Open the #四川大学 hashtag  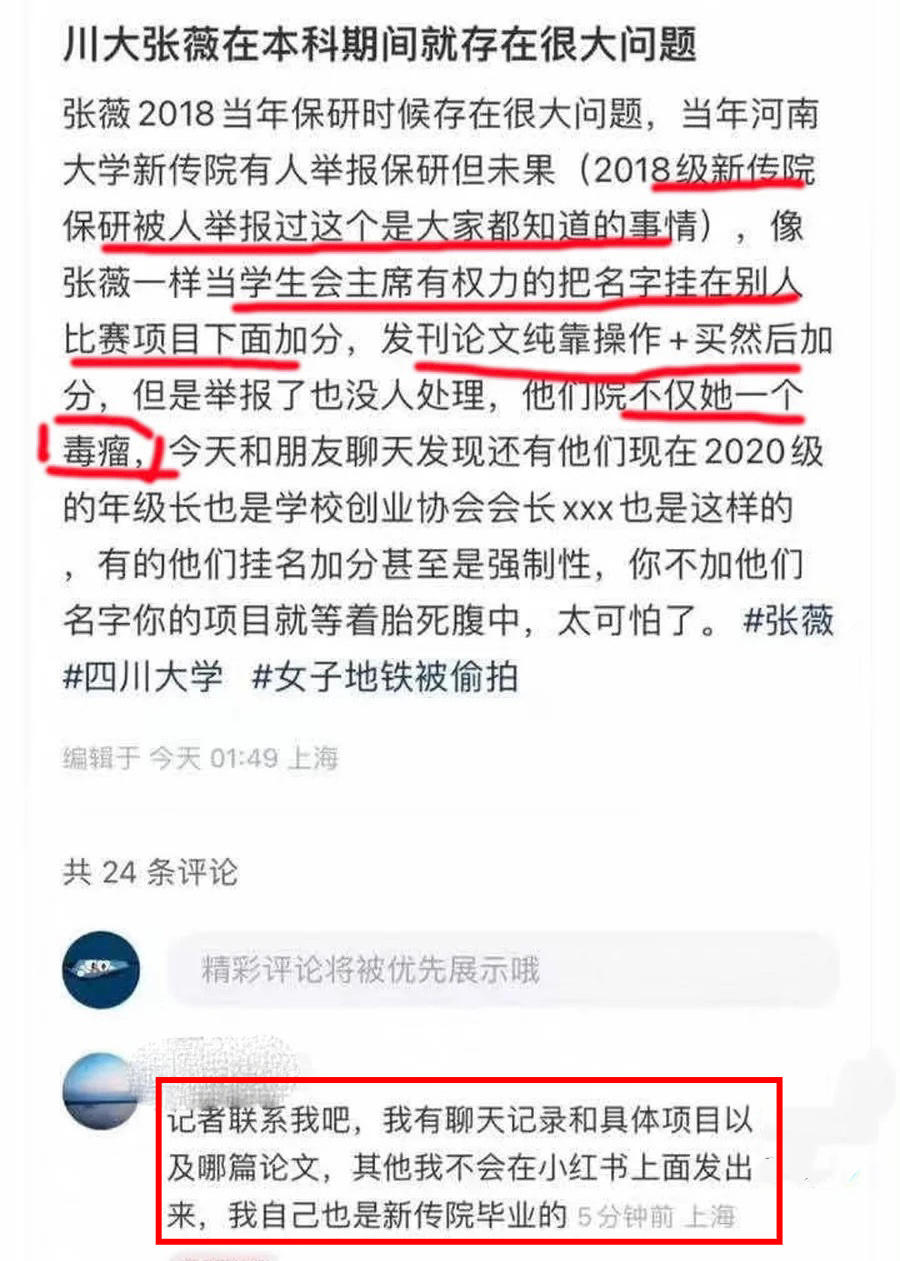pyautogui.click(x=142, y=677)
